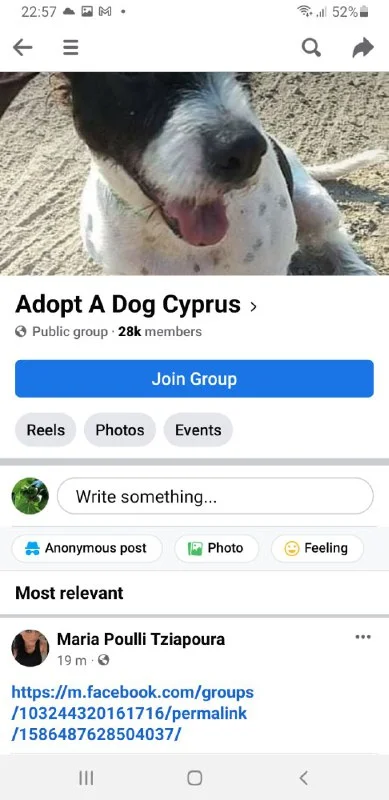Open Maria Poulli Tziapoura's profile
Screen dimensions: 389x800
tap(141, 639)
